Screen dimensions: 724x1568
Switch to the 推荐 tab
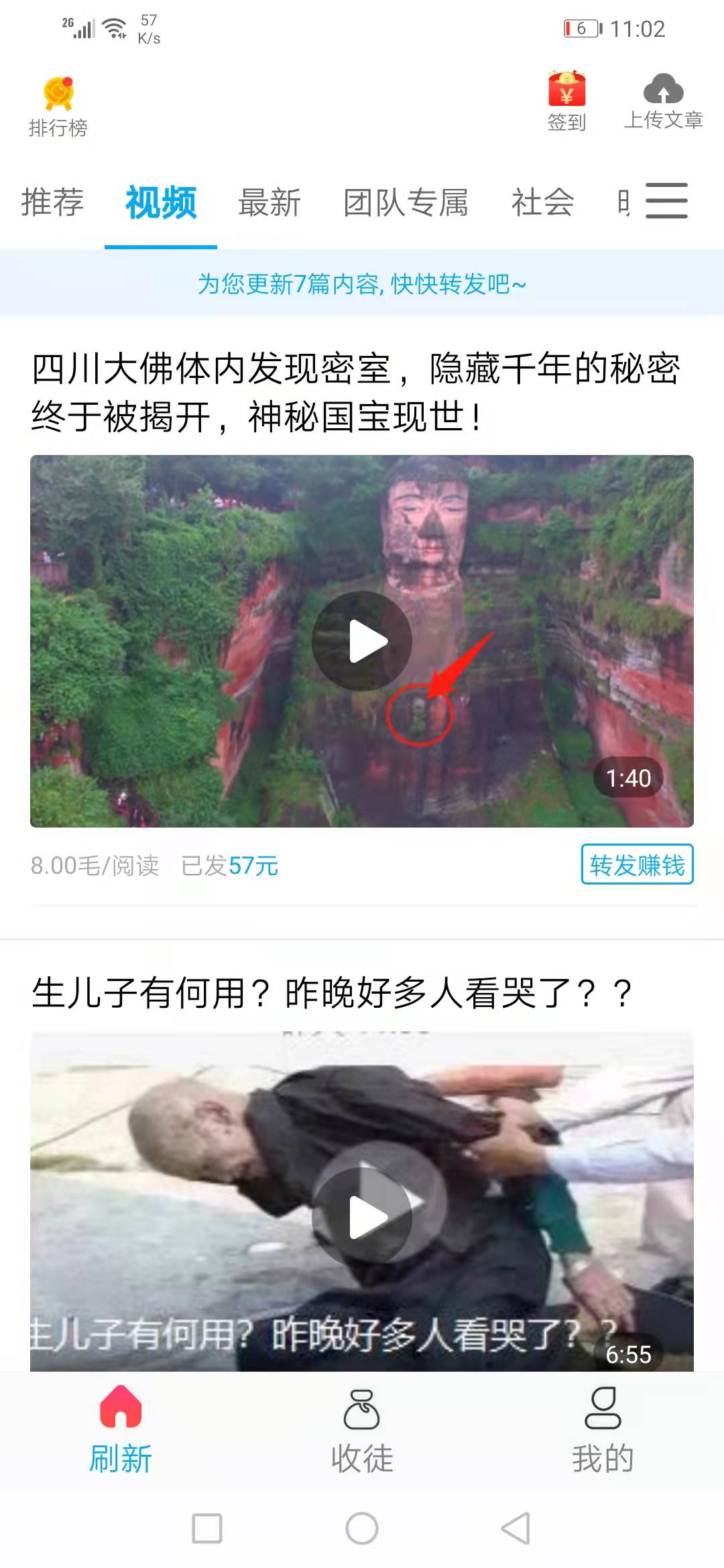click(52, 202)
